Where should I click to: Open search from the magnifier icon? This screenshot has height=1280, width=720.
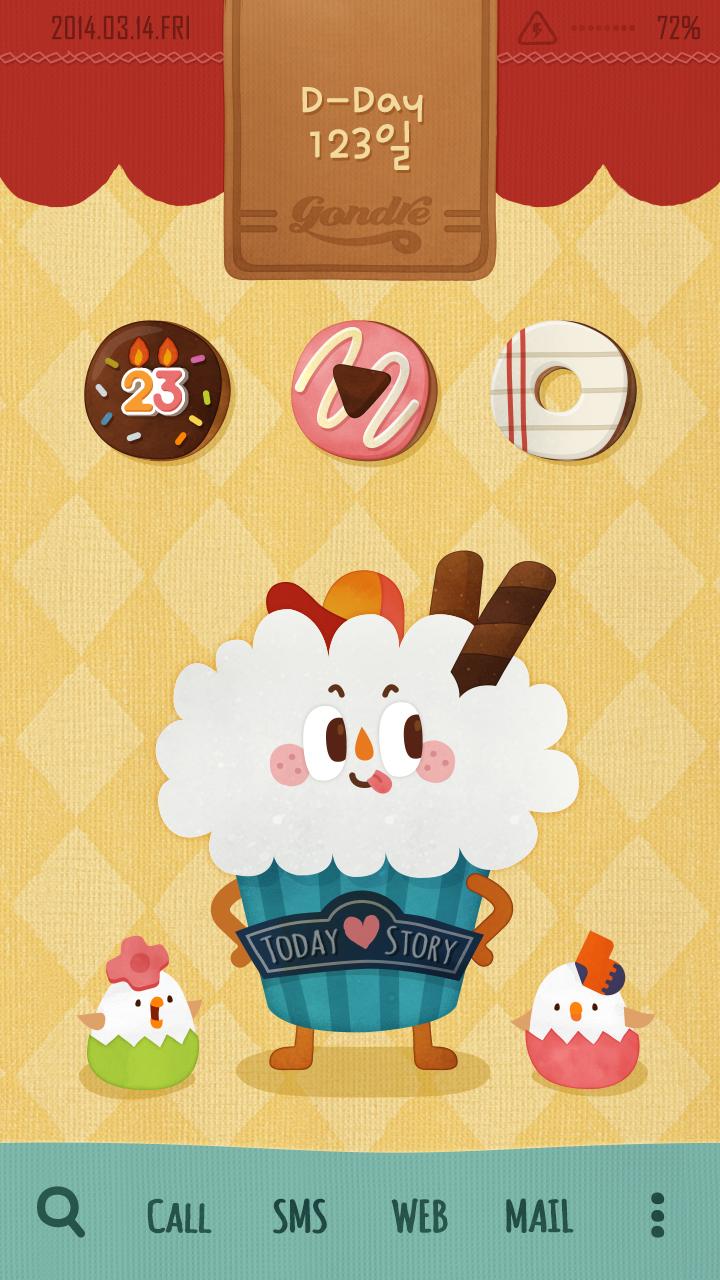[60, 1213]
